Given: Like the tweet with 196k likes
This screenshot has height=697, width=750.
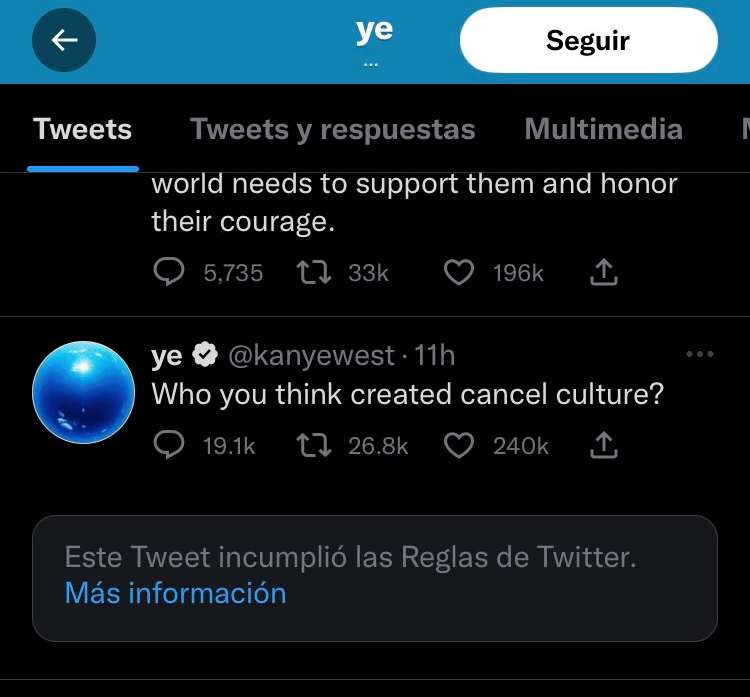Looking at the screenshot, I should pyautogui.click(x=458, y=272).
